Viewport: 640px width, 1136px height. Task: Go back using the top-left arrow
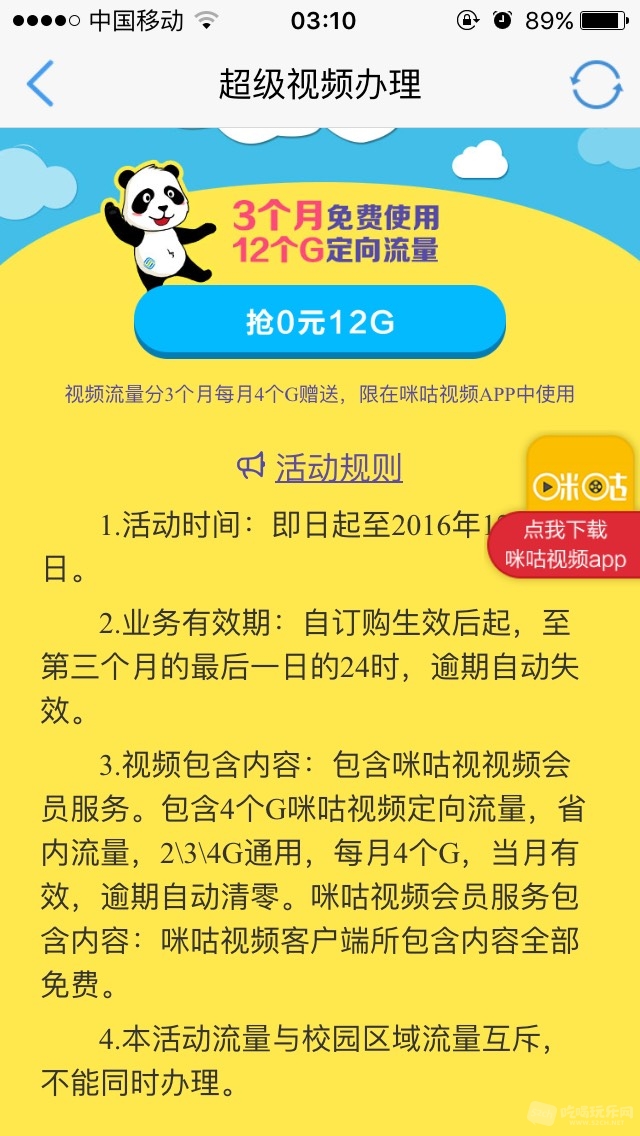point(40,84)
